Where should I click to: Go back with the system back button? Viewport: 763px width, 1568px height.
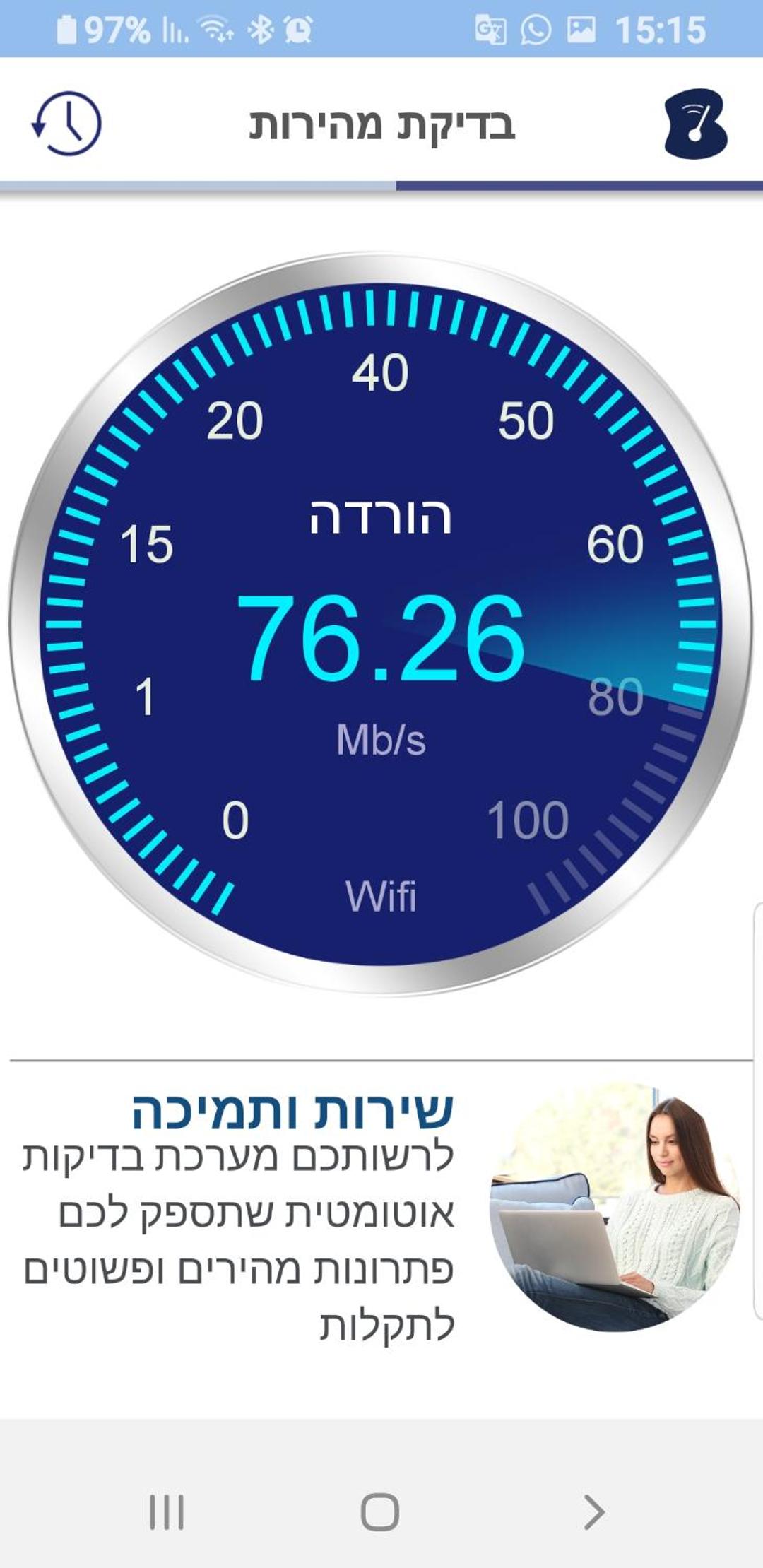[x=594, y=1512]
